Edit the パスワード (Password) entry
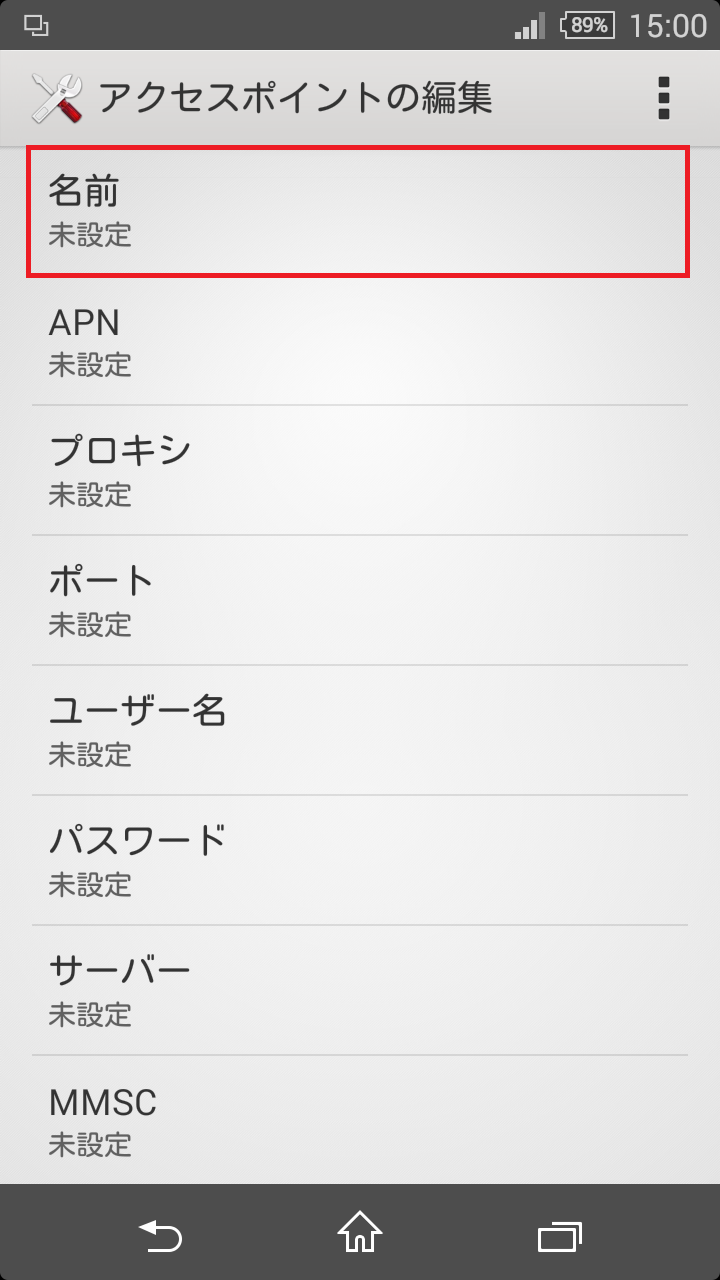 pos(360,860)
